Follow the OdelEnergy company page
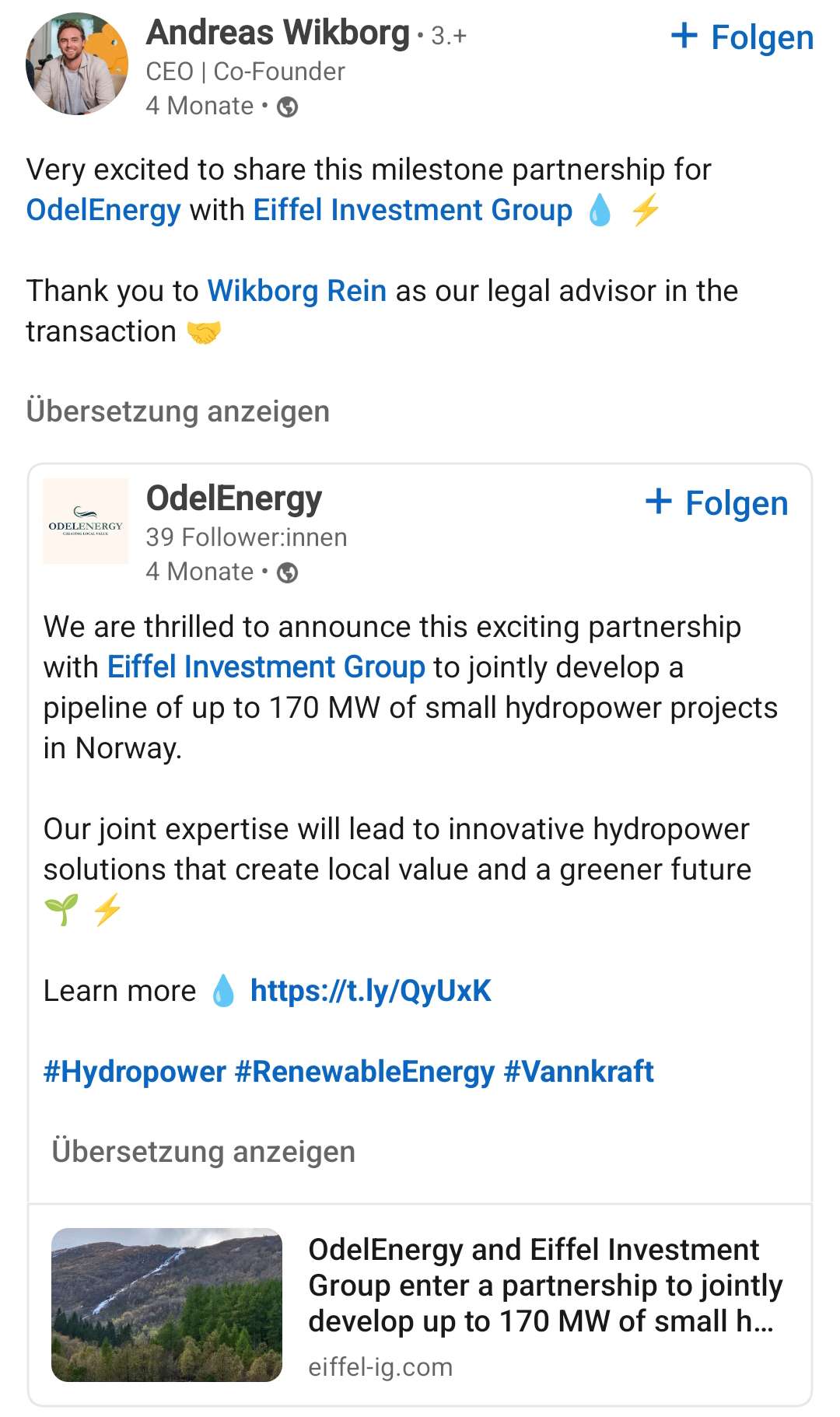The height and width of the screenshot is (1417, 840). pyautogui.click(x=716, y=502)
